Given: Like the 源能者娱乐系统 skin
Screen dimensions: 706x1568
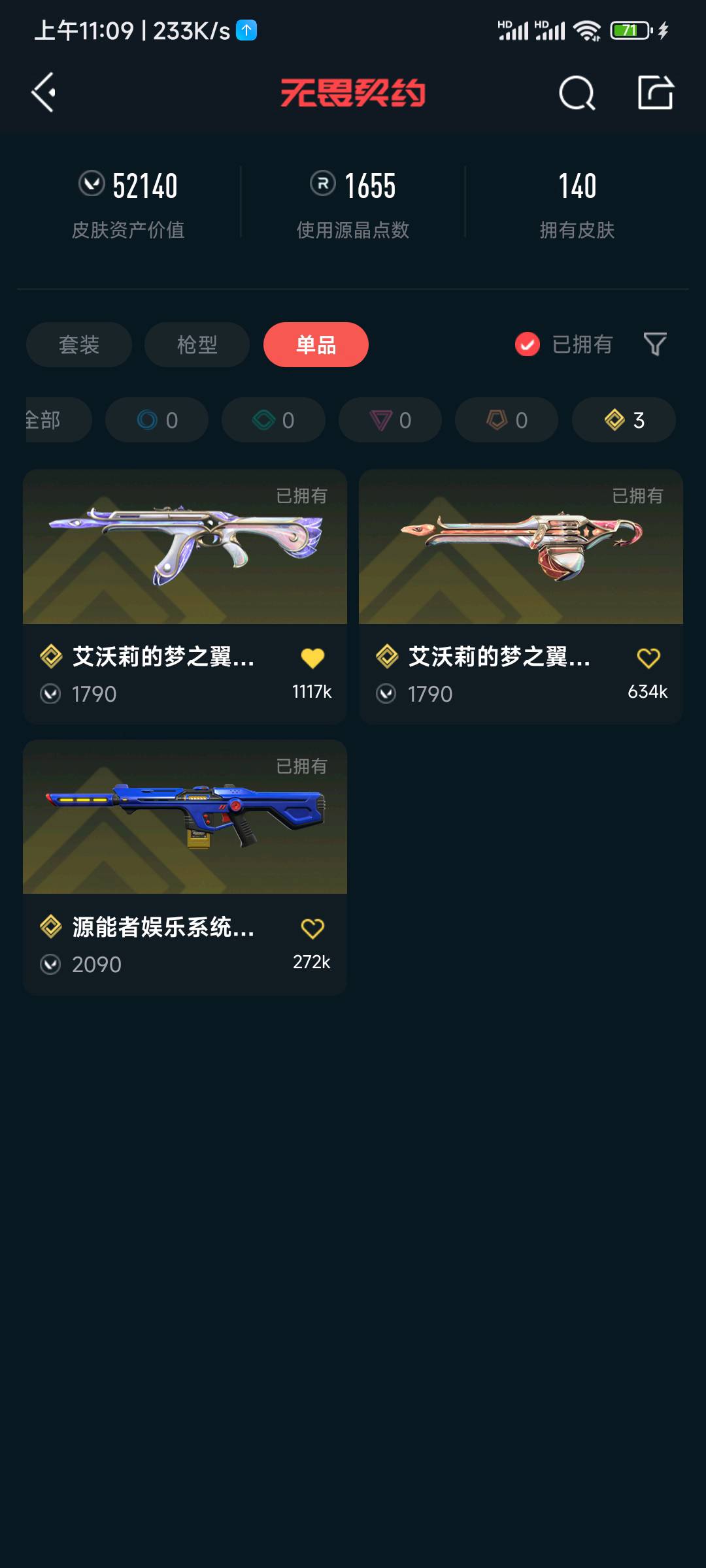Looking at the screenshot, I should [x=312, y=928].
